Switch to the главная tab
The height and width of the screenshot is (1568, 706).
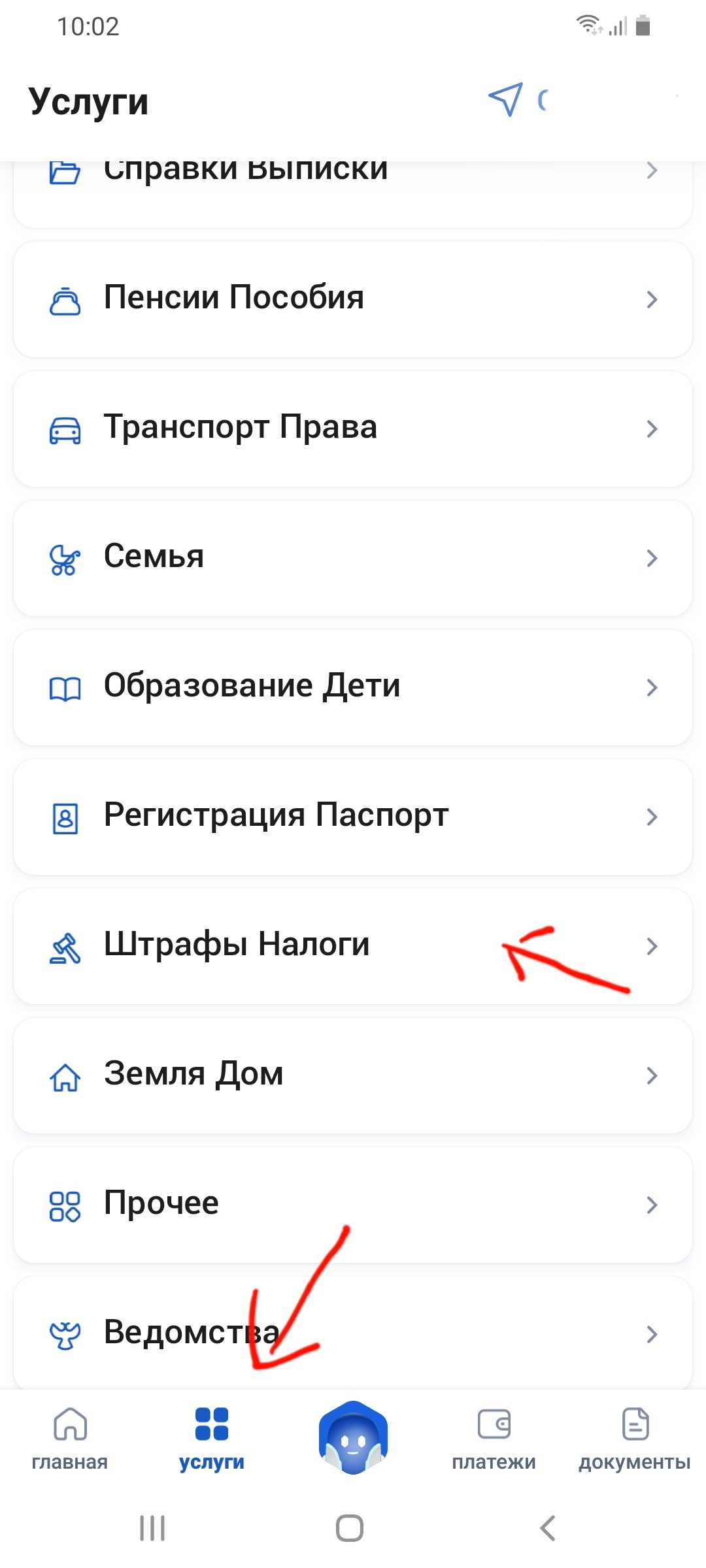tap(70, 1438)
